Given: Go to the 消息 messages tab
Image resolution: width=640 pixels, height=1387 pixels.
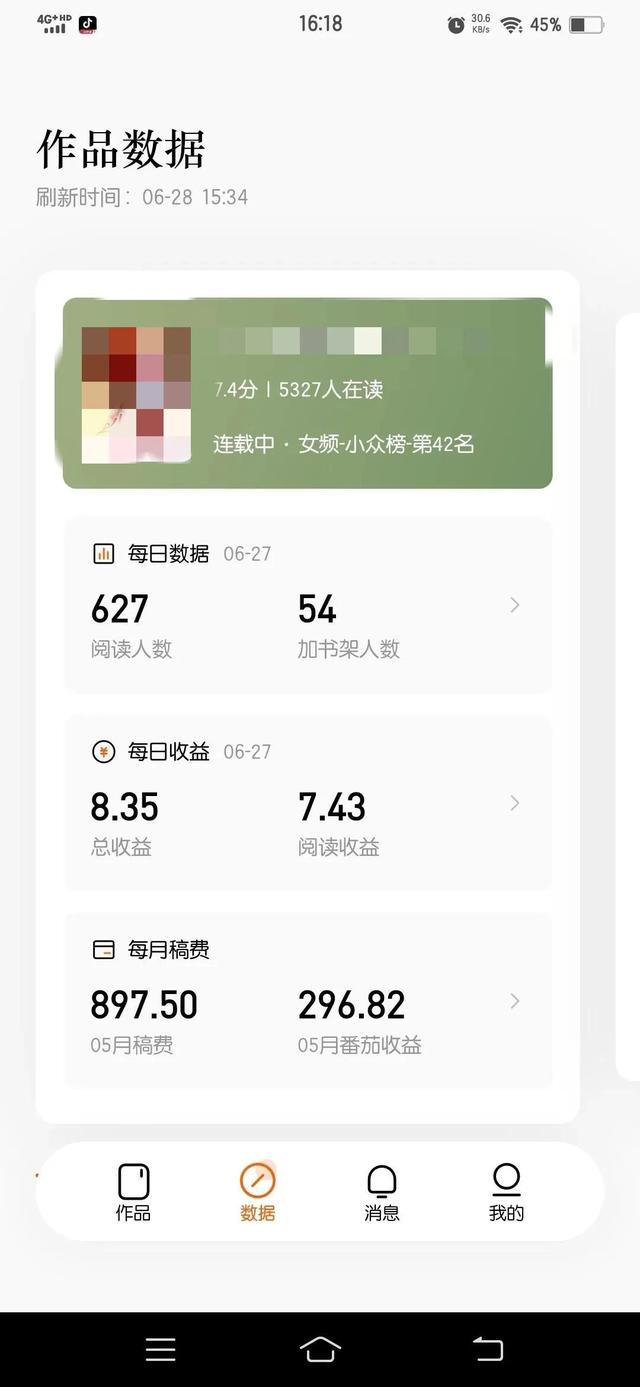Looking at the screenshot, I should pos(382,1192).
